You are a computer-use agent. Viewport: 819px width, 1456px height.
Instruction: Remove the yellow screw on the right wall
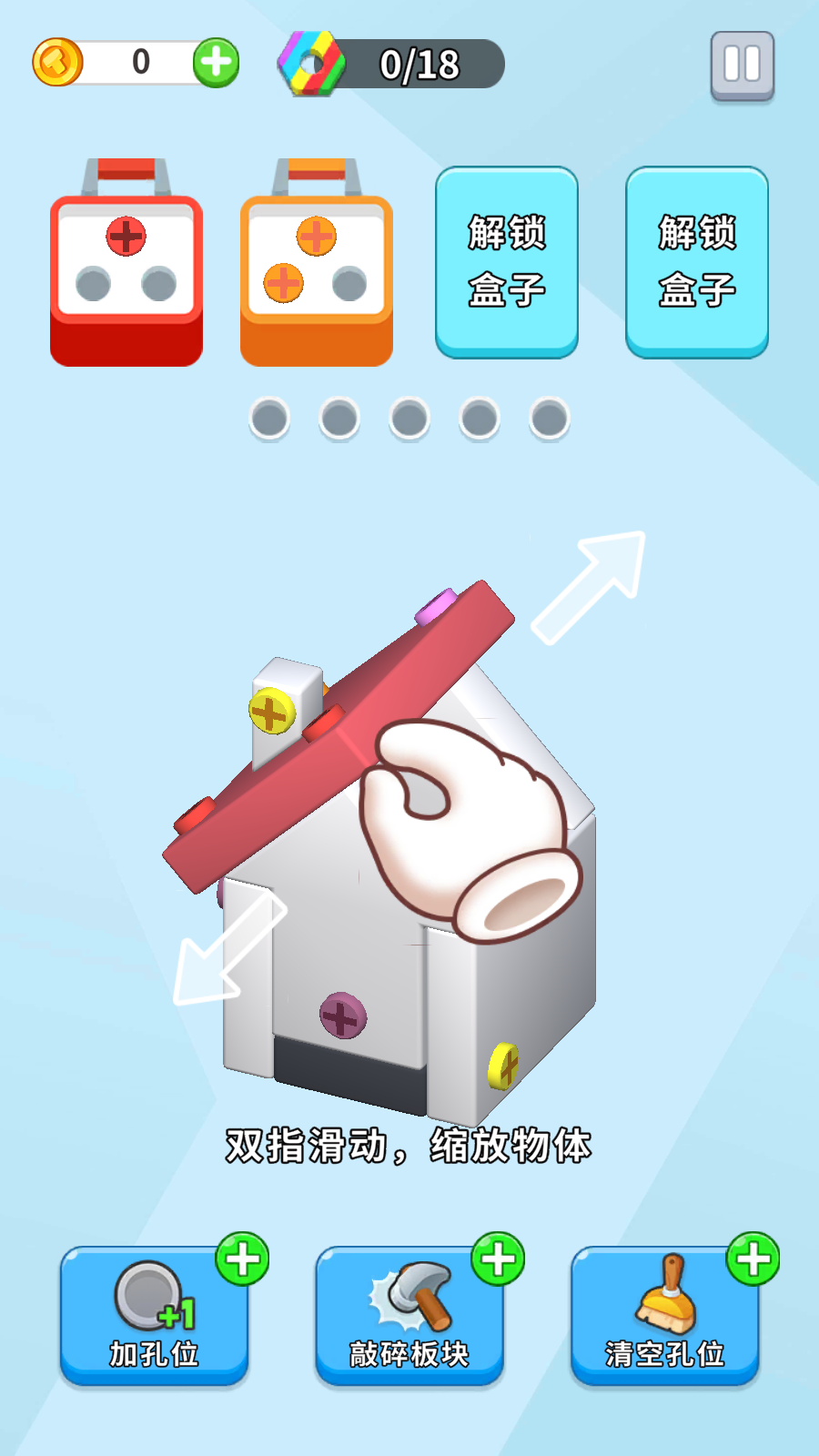coord(503,1066)
